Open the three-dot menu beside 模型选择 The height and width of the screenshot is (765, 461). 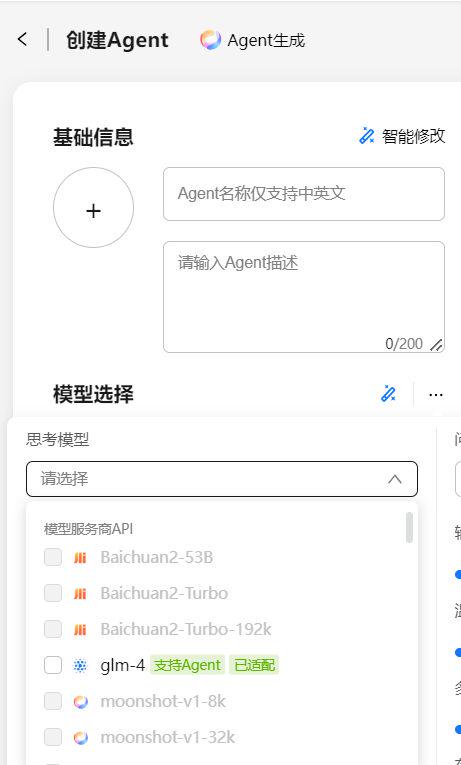click(x=436, y=394)
